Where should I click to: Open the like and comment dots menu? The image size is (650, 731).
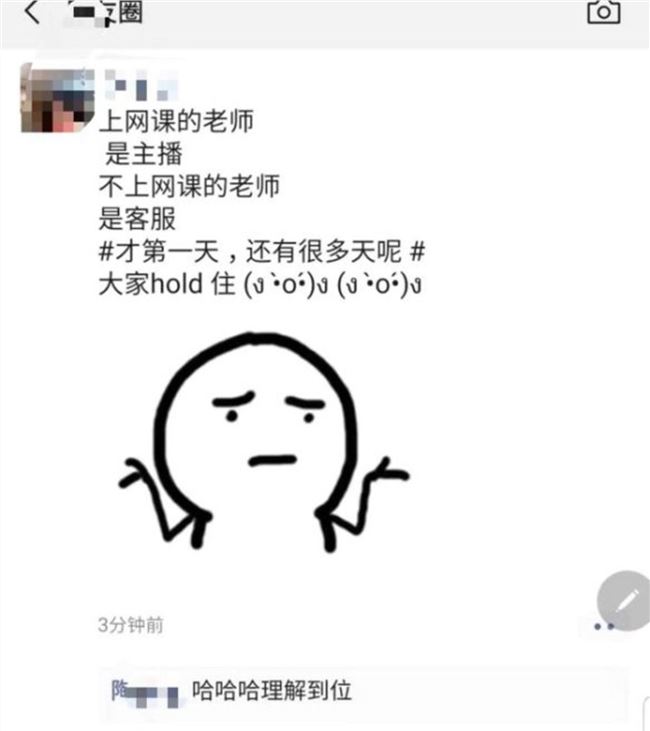603,627
